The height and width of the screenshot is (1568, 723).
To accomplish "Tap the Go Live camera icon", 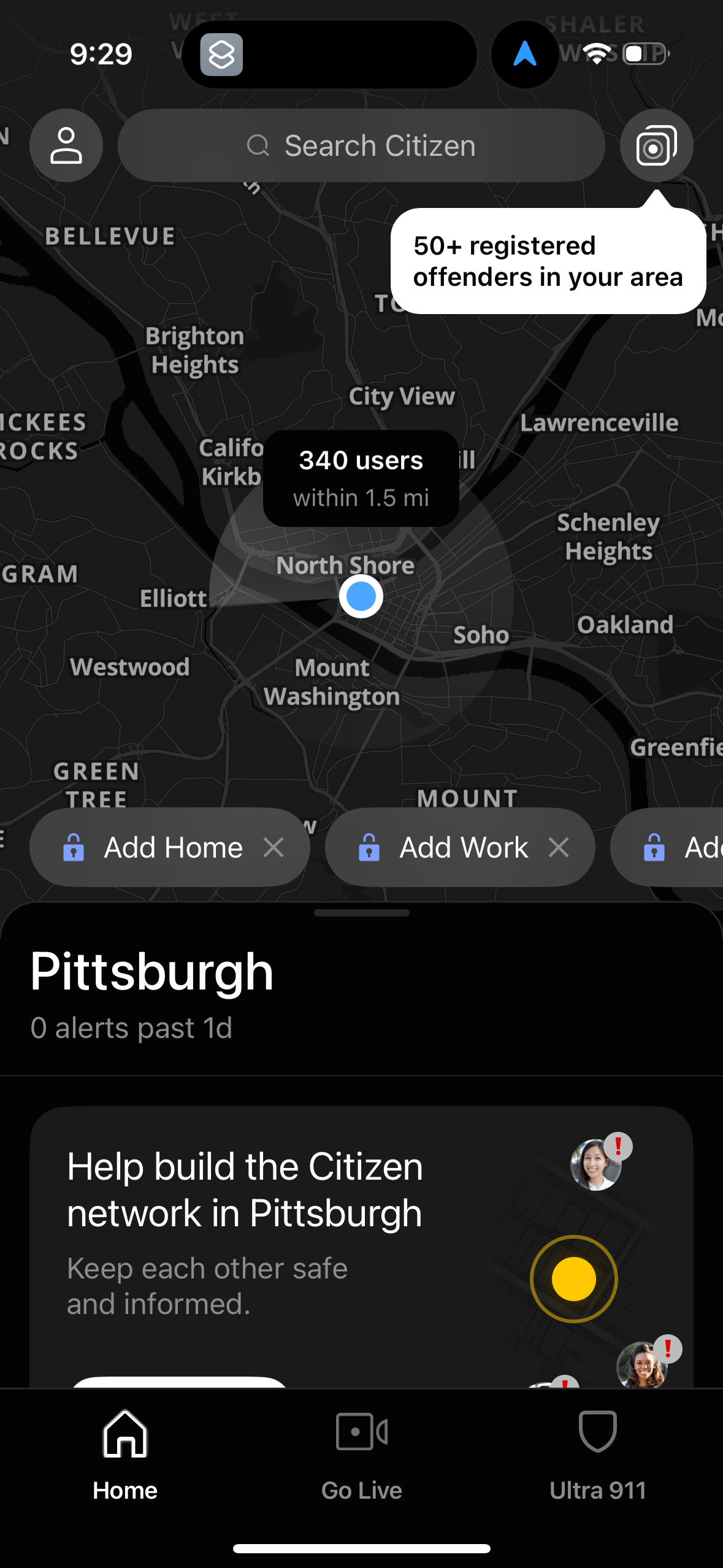I will click(361, 1431).
